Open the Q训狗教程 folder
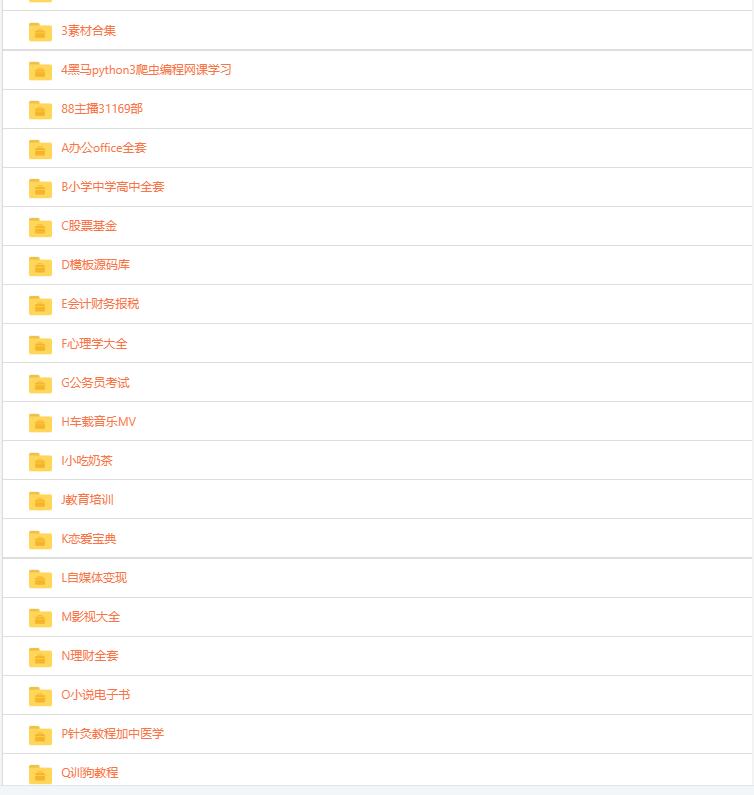 tap(89, 773)
